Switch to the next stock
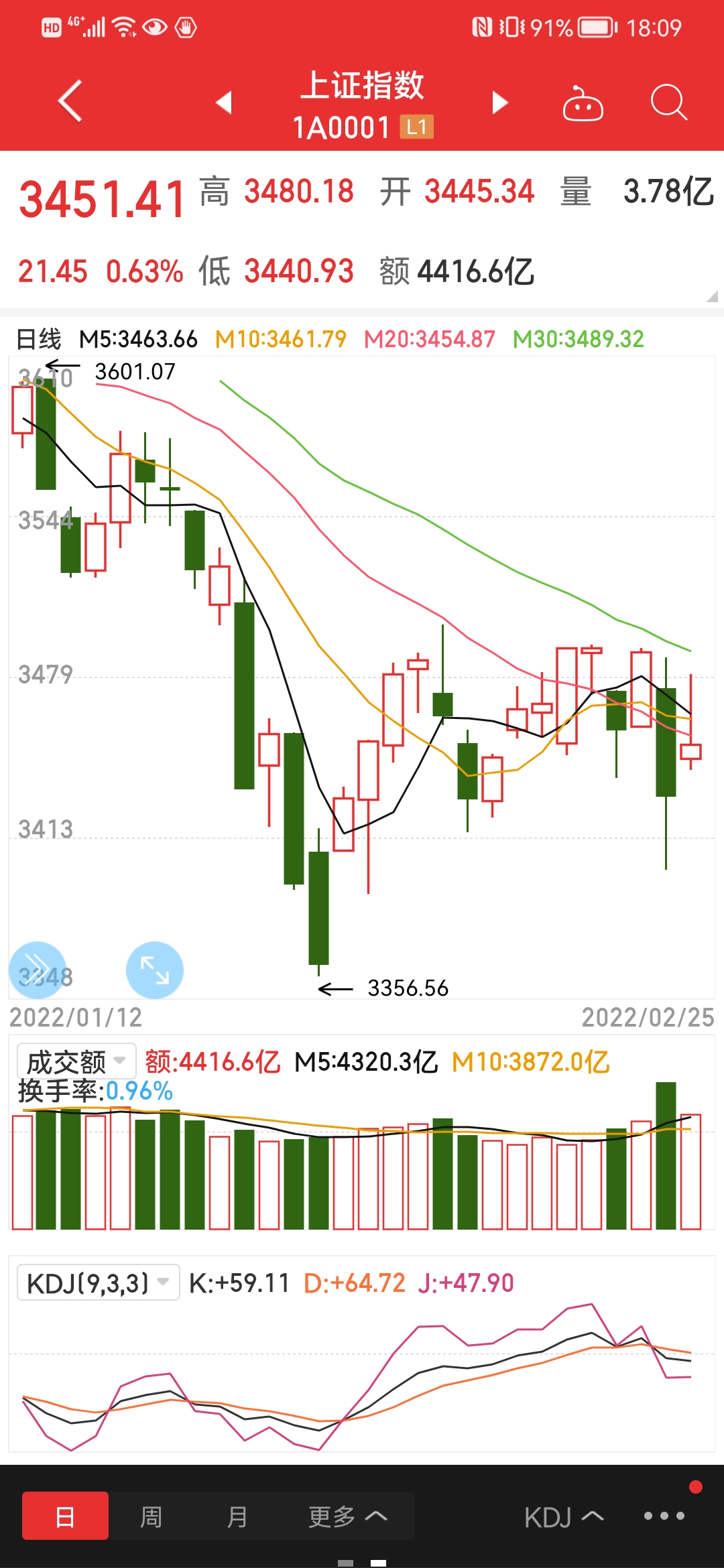Image resolution: width=724 pixels, height=1568 pixels. (x=499, y=103)
